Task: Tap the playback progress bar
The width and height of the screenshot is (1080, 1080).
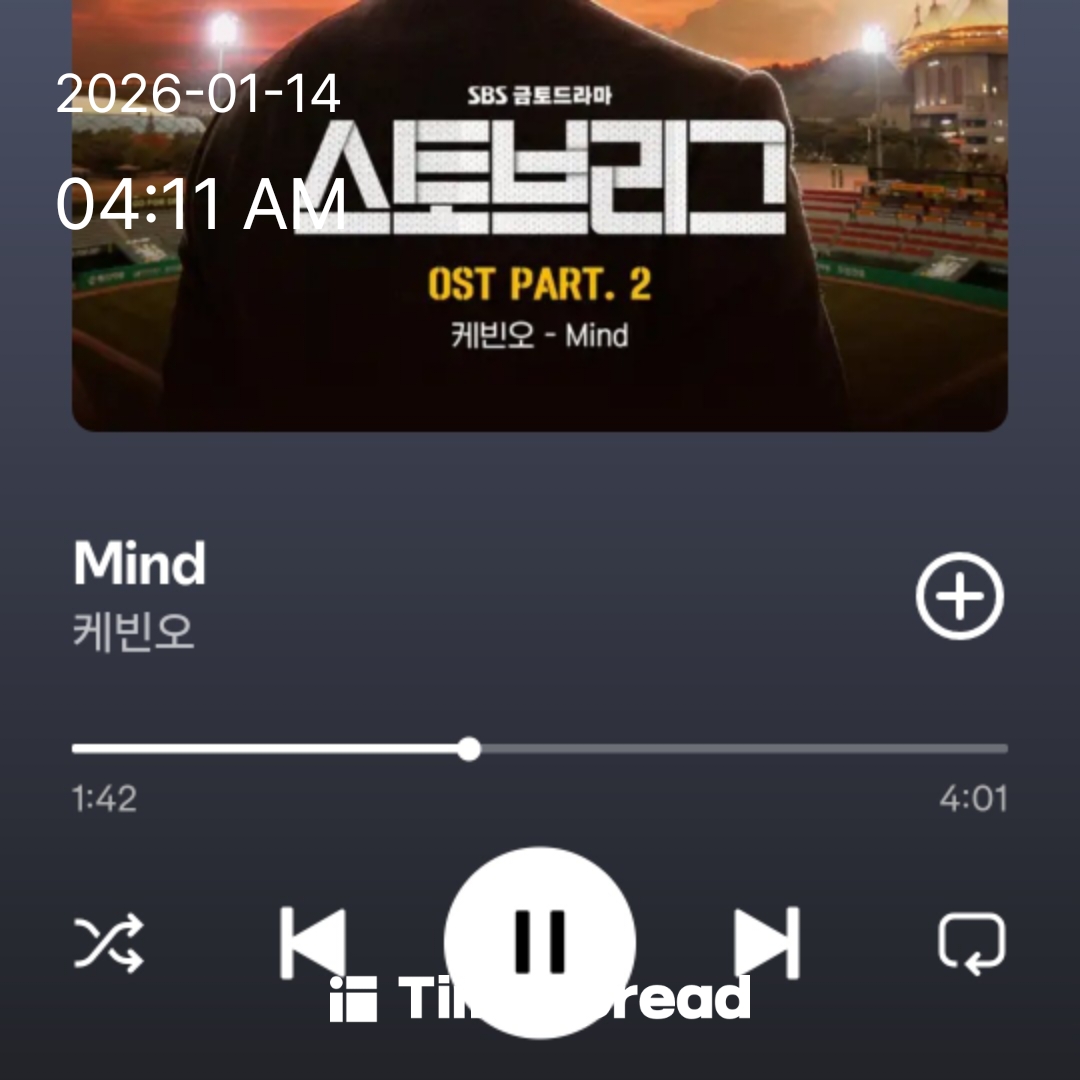Action: click(x=540, y=748)
